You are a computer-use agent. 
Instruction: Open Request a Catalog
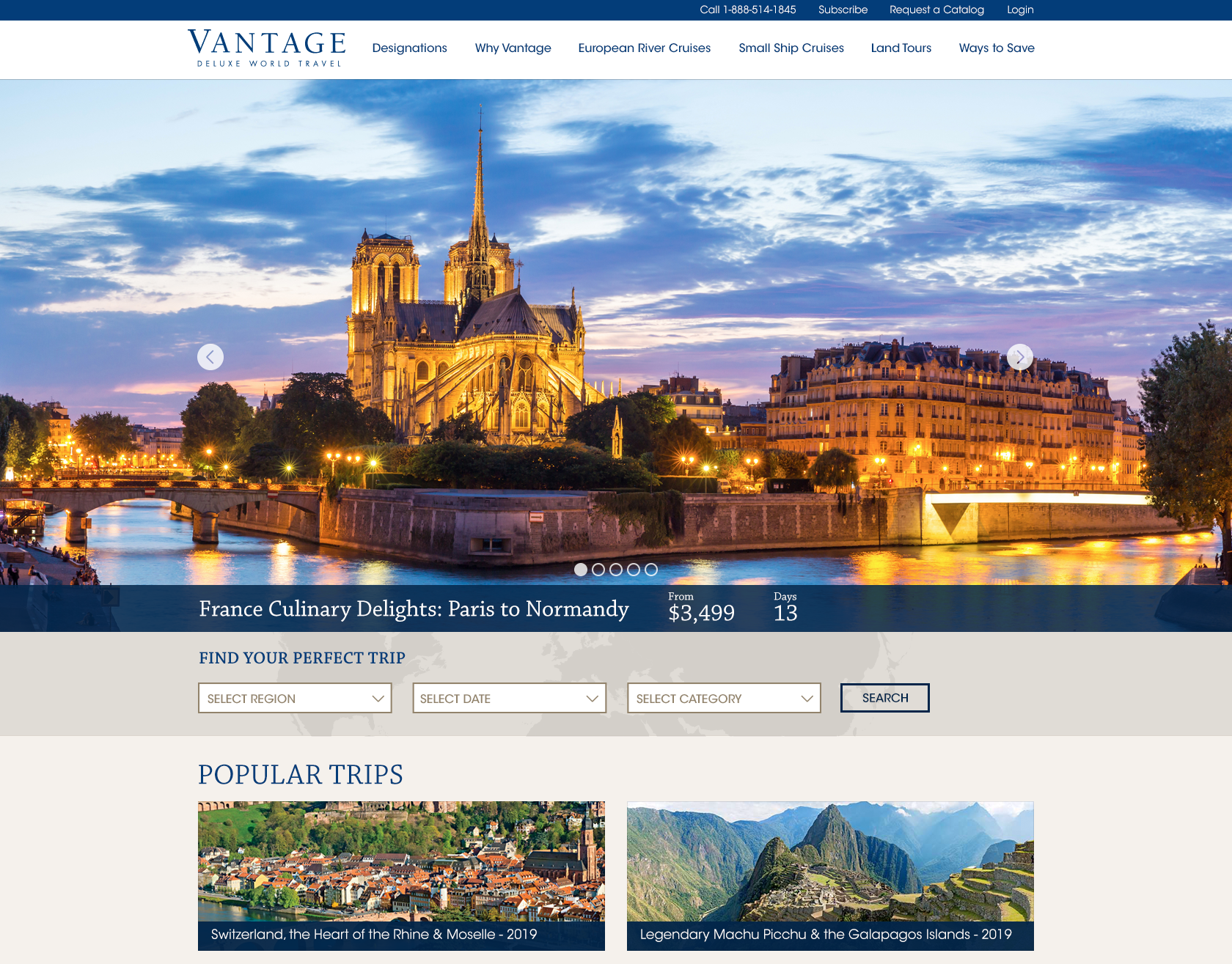(x=936, y=10)
